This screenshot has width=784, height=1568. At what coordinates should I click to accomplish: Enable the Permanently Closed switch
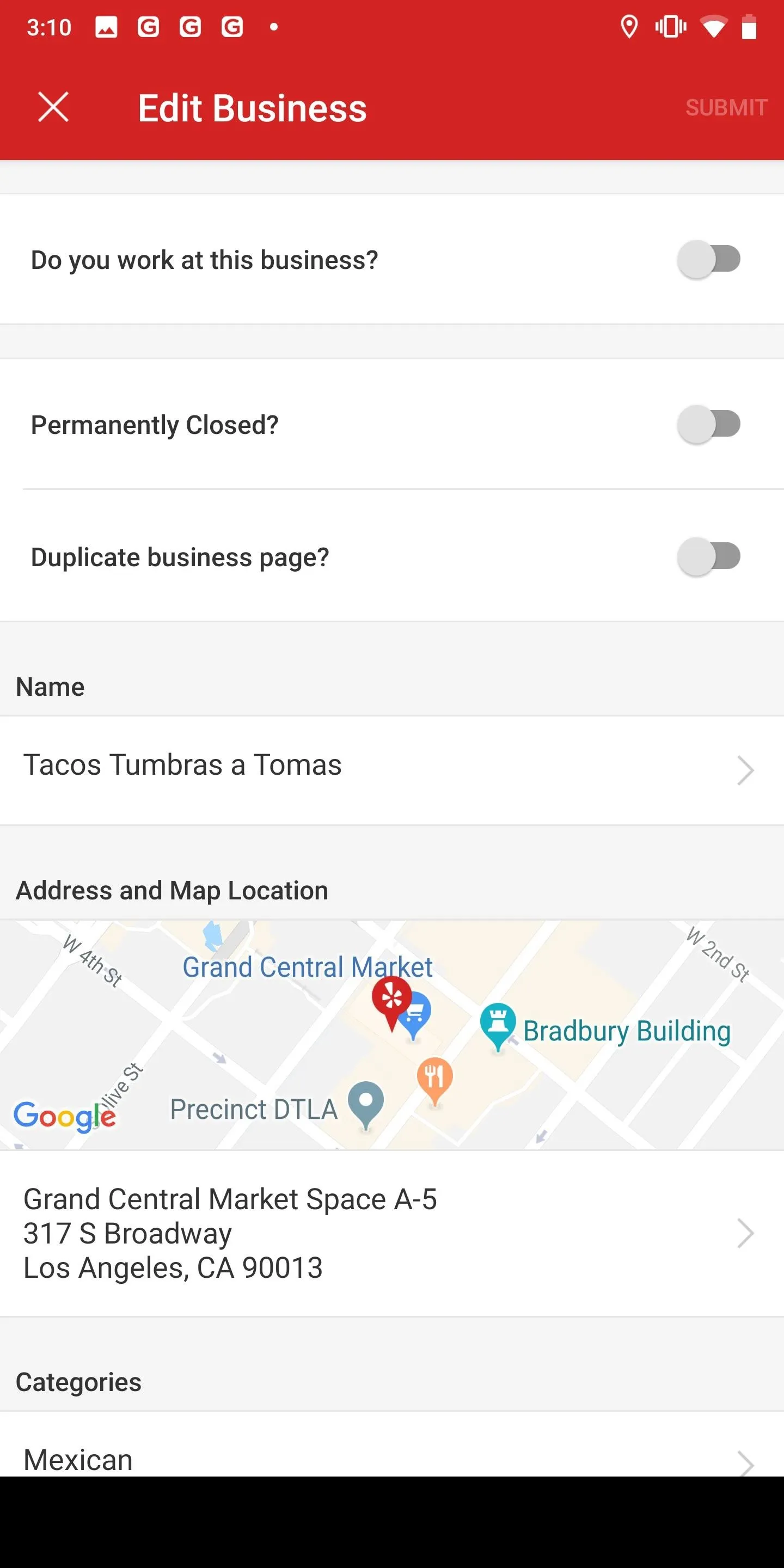(x=708, y=424)
